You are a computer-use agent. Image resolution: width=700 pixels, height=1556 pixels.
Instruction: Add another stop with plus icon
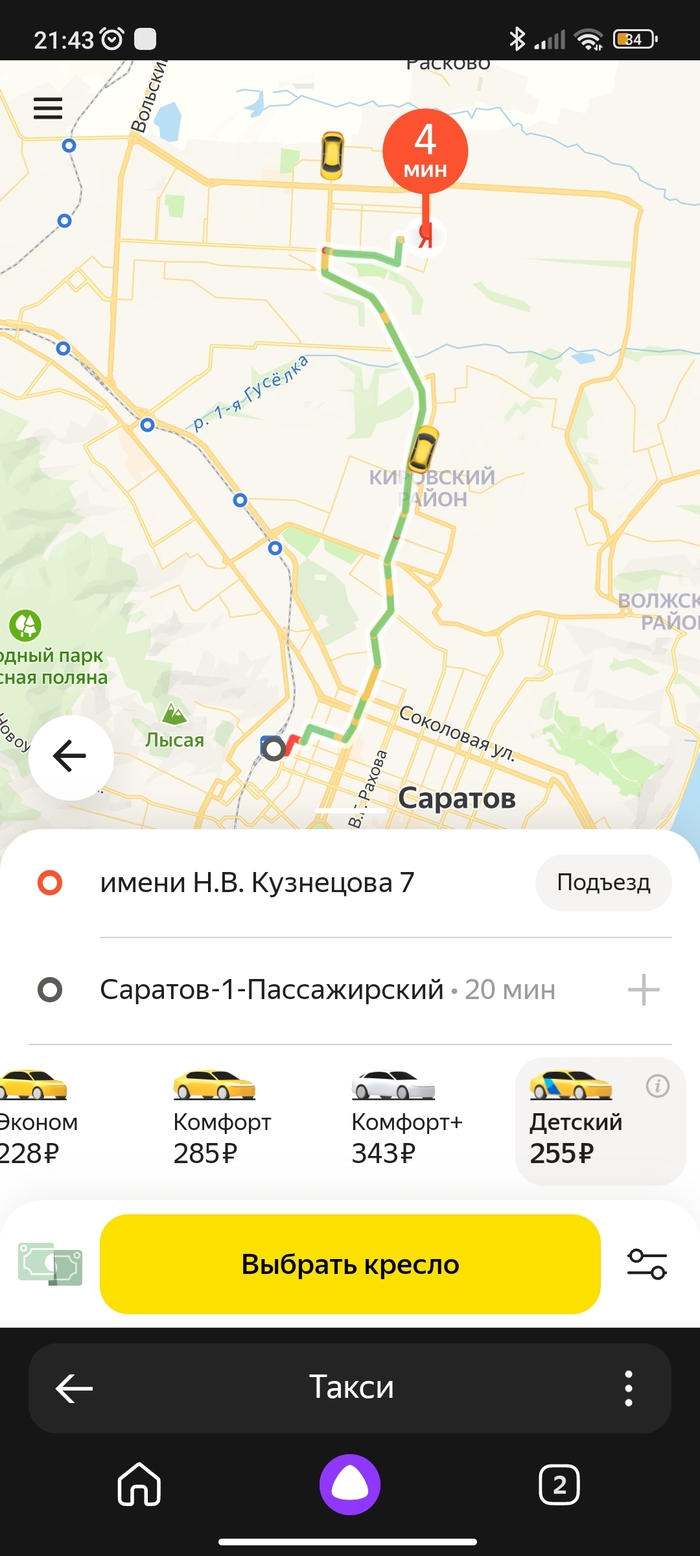coord(643,990)
